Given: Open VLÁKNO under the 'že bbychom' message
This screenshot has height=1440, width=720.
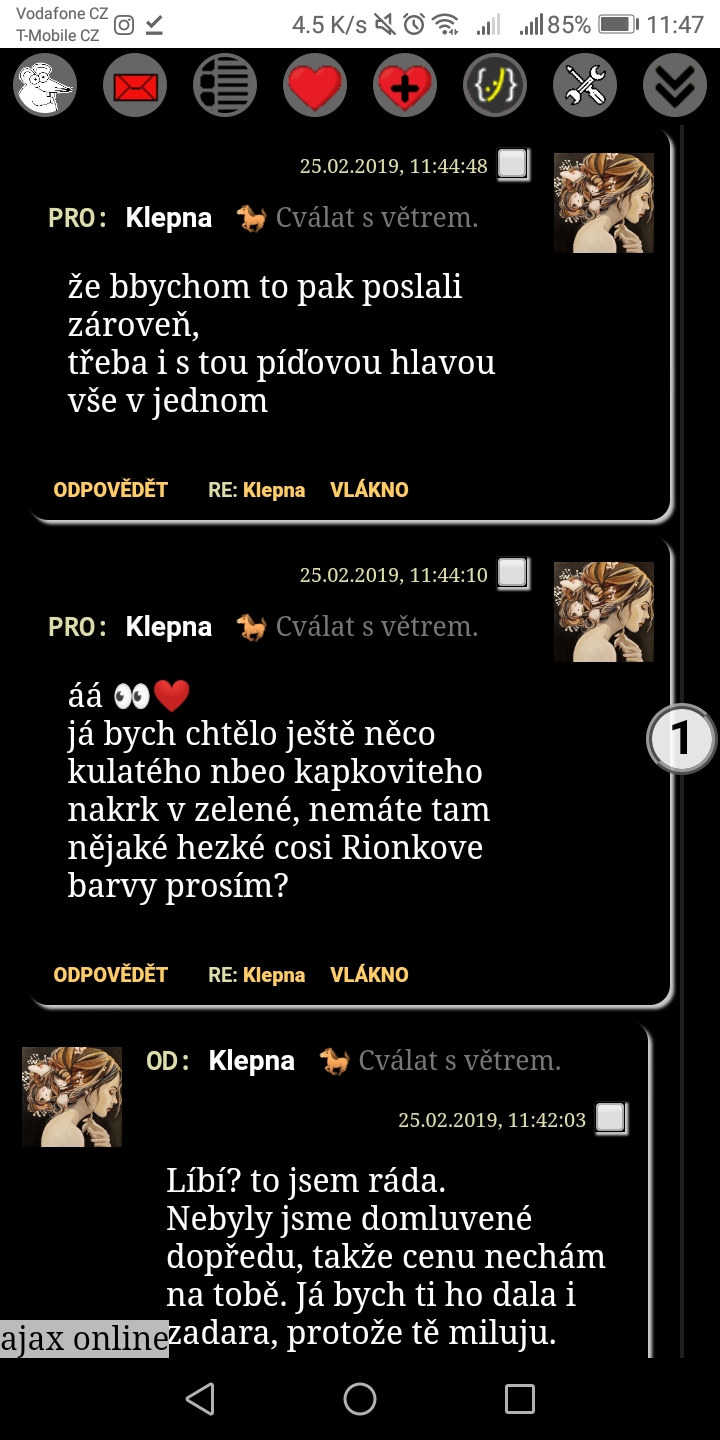Looking at the screenshot, I should tap(369, 490).
